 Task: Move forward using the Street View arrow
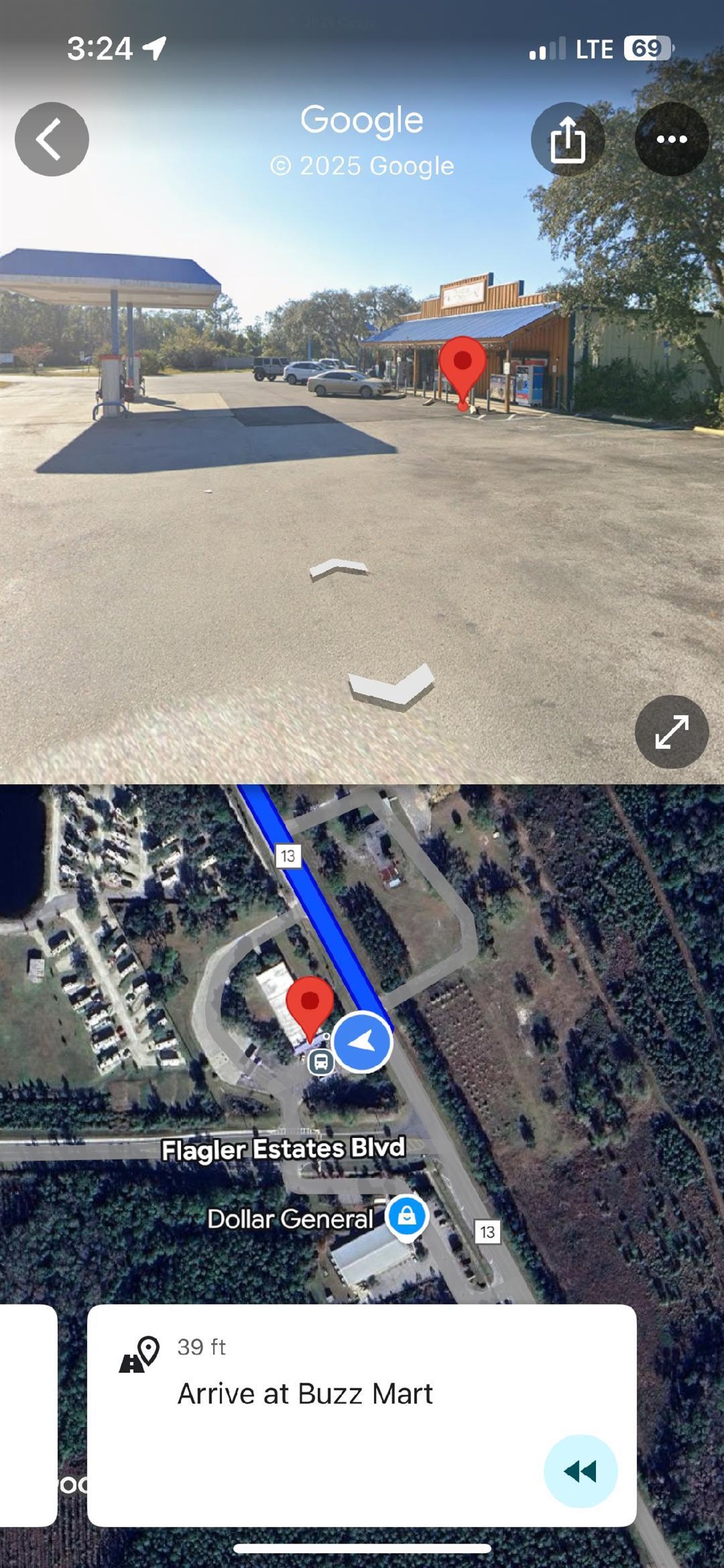pos(338,568)
